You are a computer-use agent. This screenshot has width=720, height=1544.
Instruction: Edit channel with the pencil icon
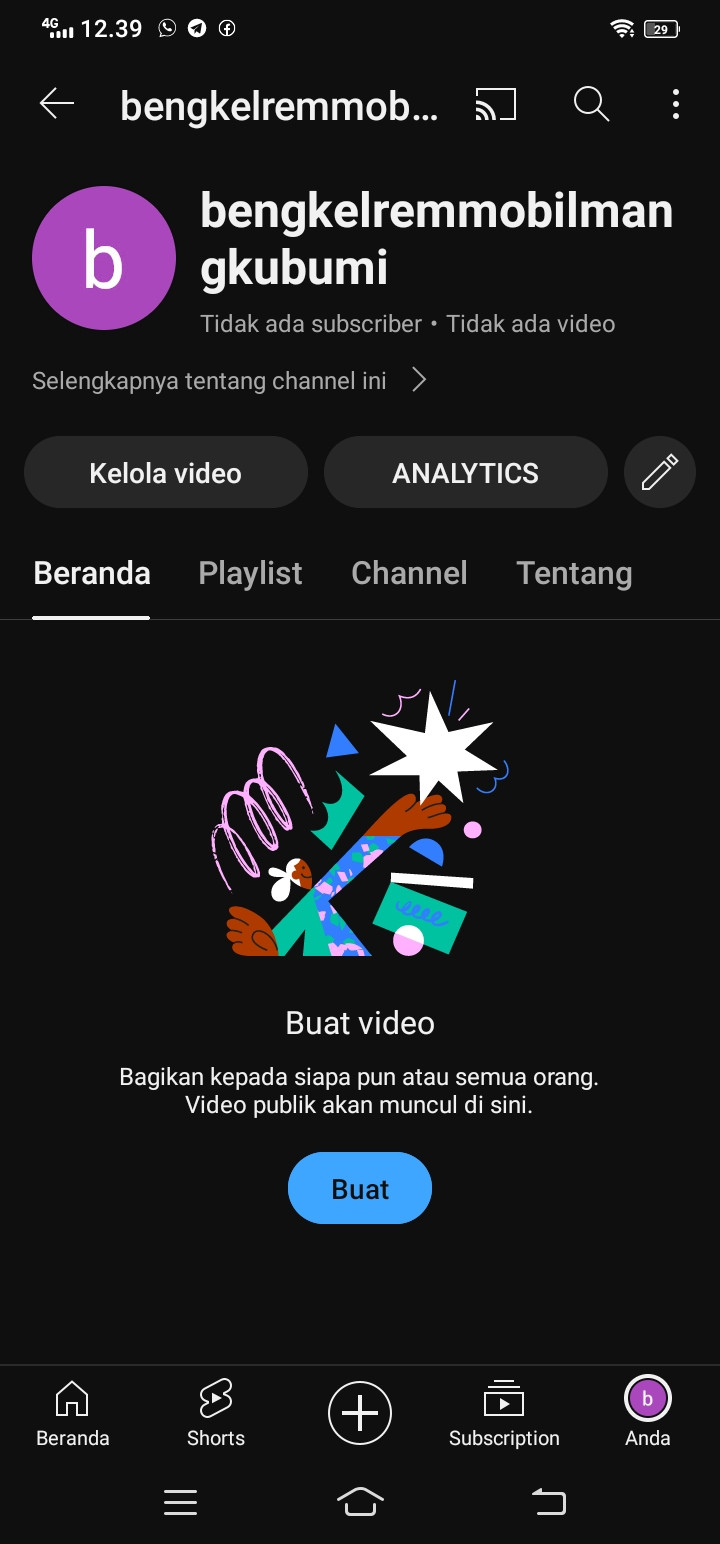point(660,473)
